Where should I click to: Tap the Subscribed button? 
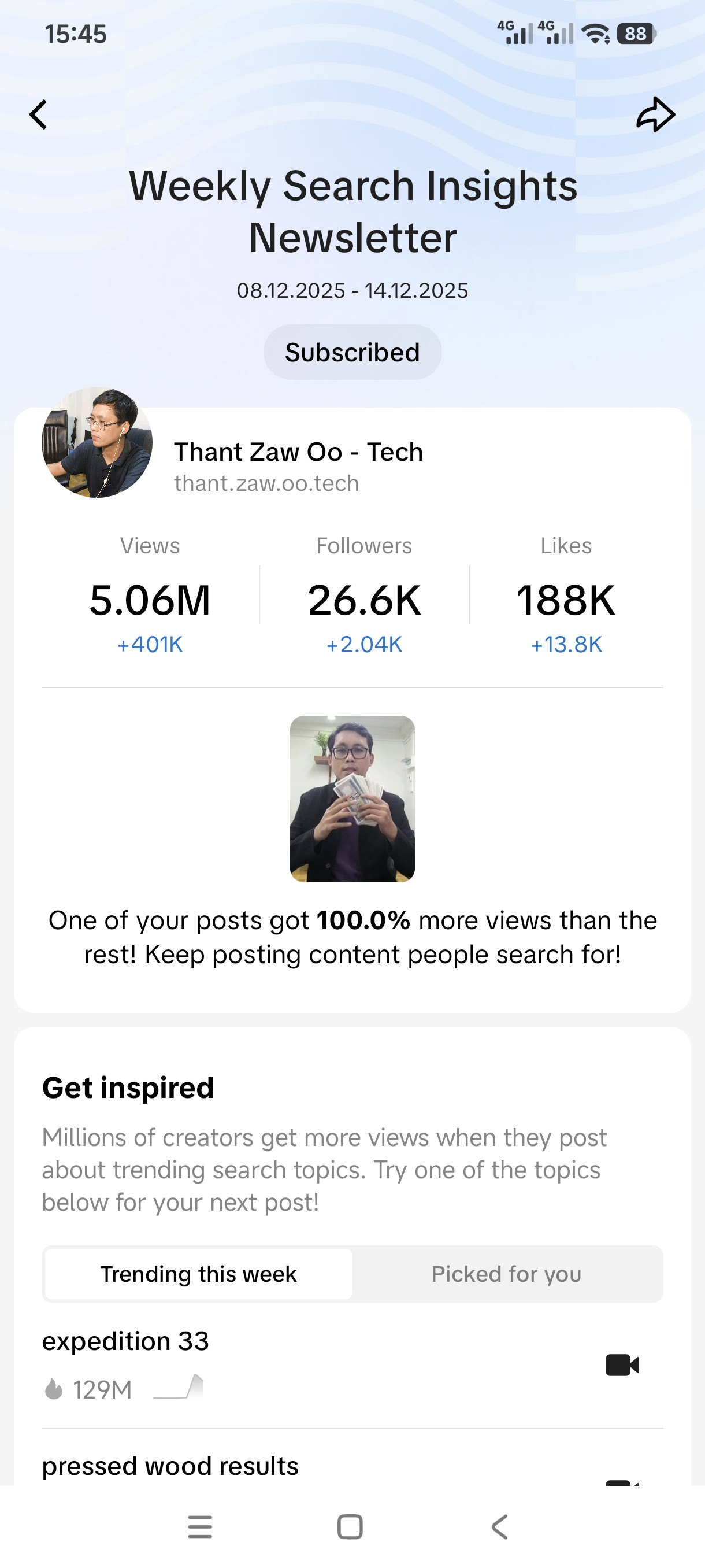(352, 353)
